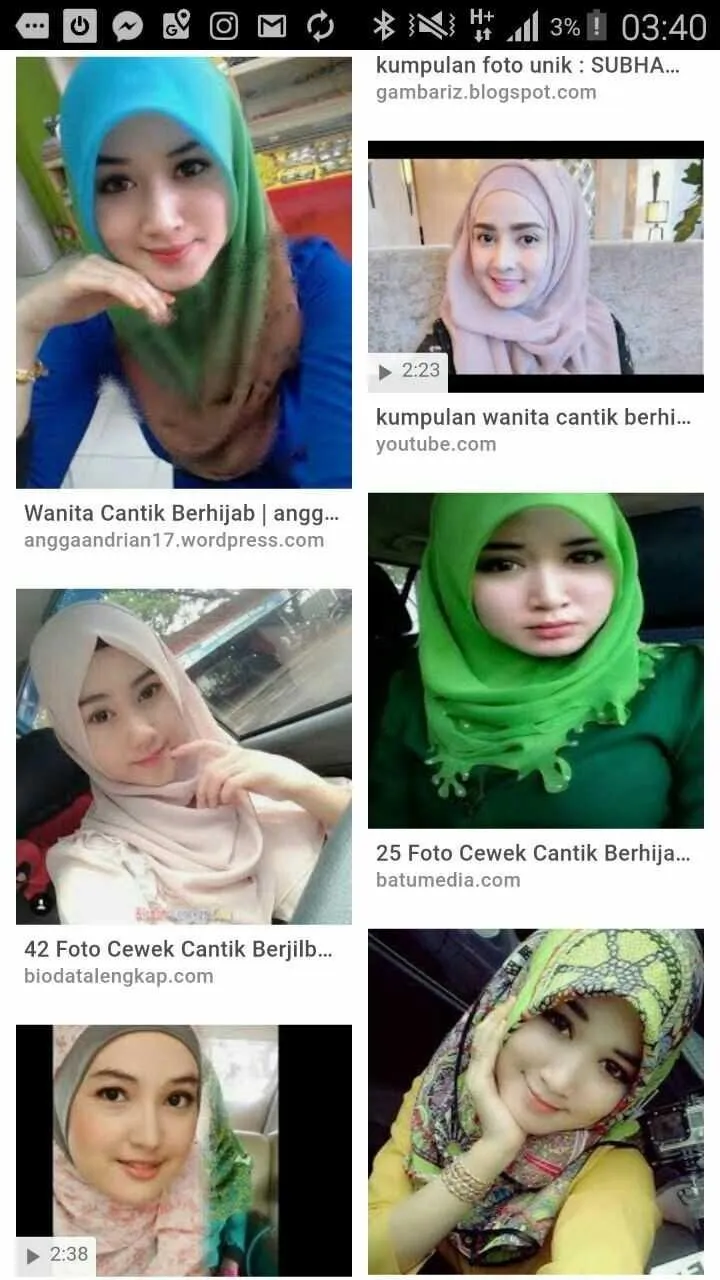Open the 2:23 YouTube video result
This screenshot has width=720, height=1280.
point(535,266)
